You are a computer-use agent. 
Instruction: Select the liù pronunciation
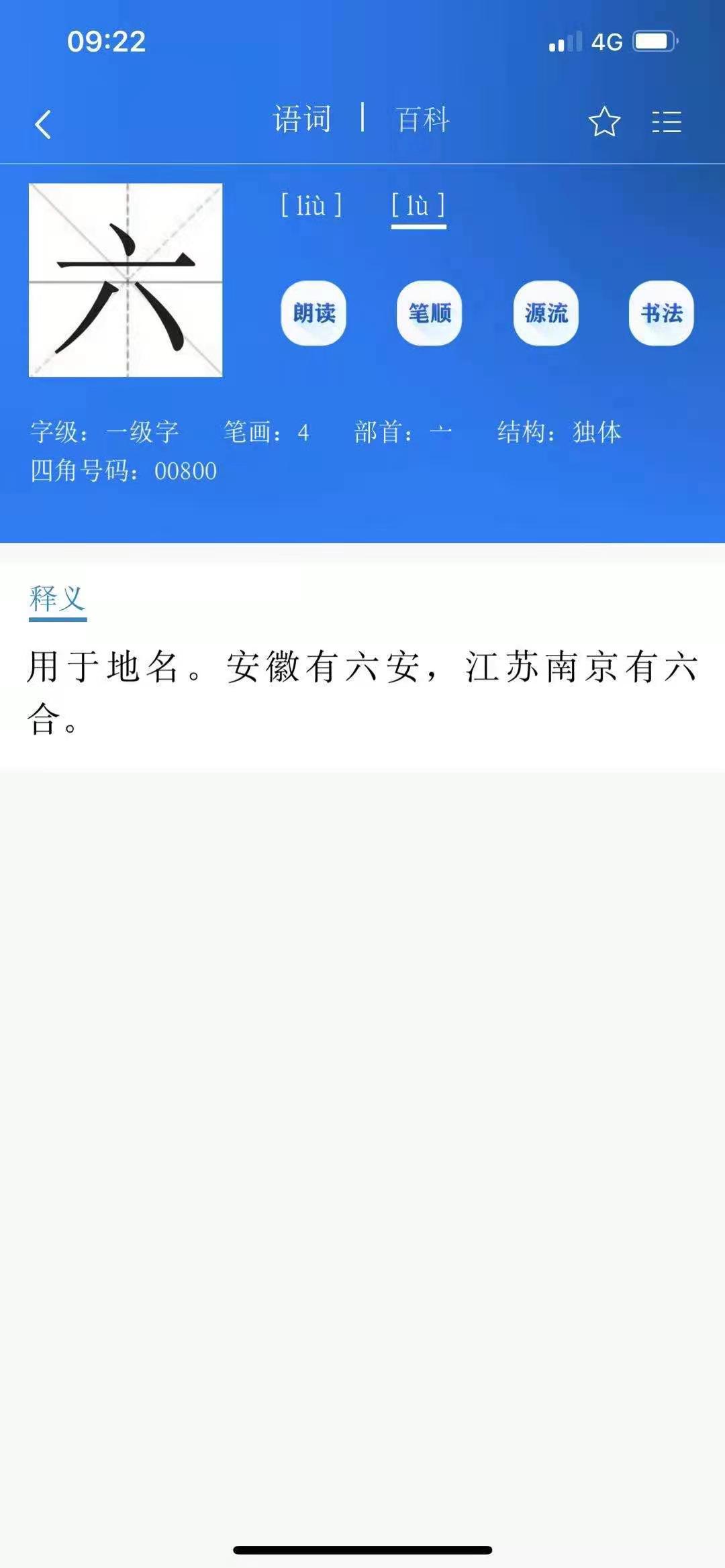(311, 205)
